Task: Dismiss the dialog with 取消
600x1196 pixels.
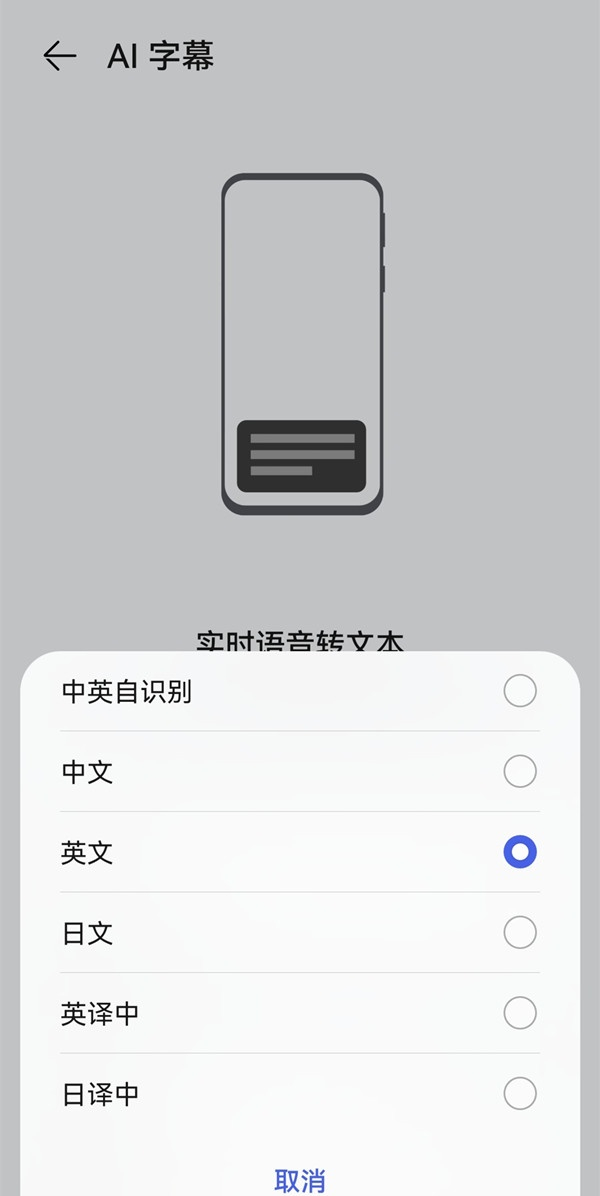Action: pos(300,1180)
